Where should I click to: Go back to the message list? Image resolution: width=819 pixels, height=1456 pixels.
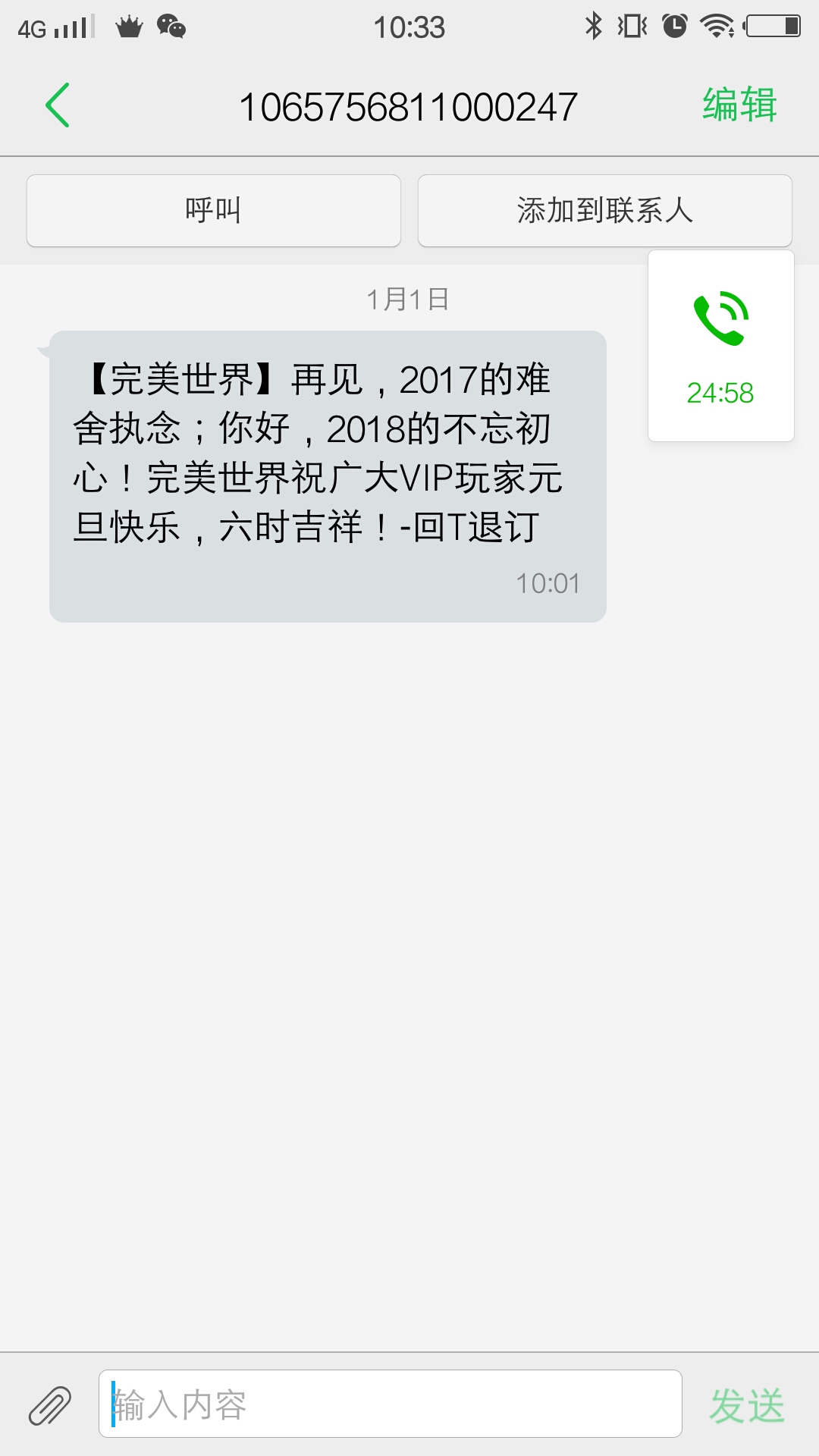(58, 105)
